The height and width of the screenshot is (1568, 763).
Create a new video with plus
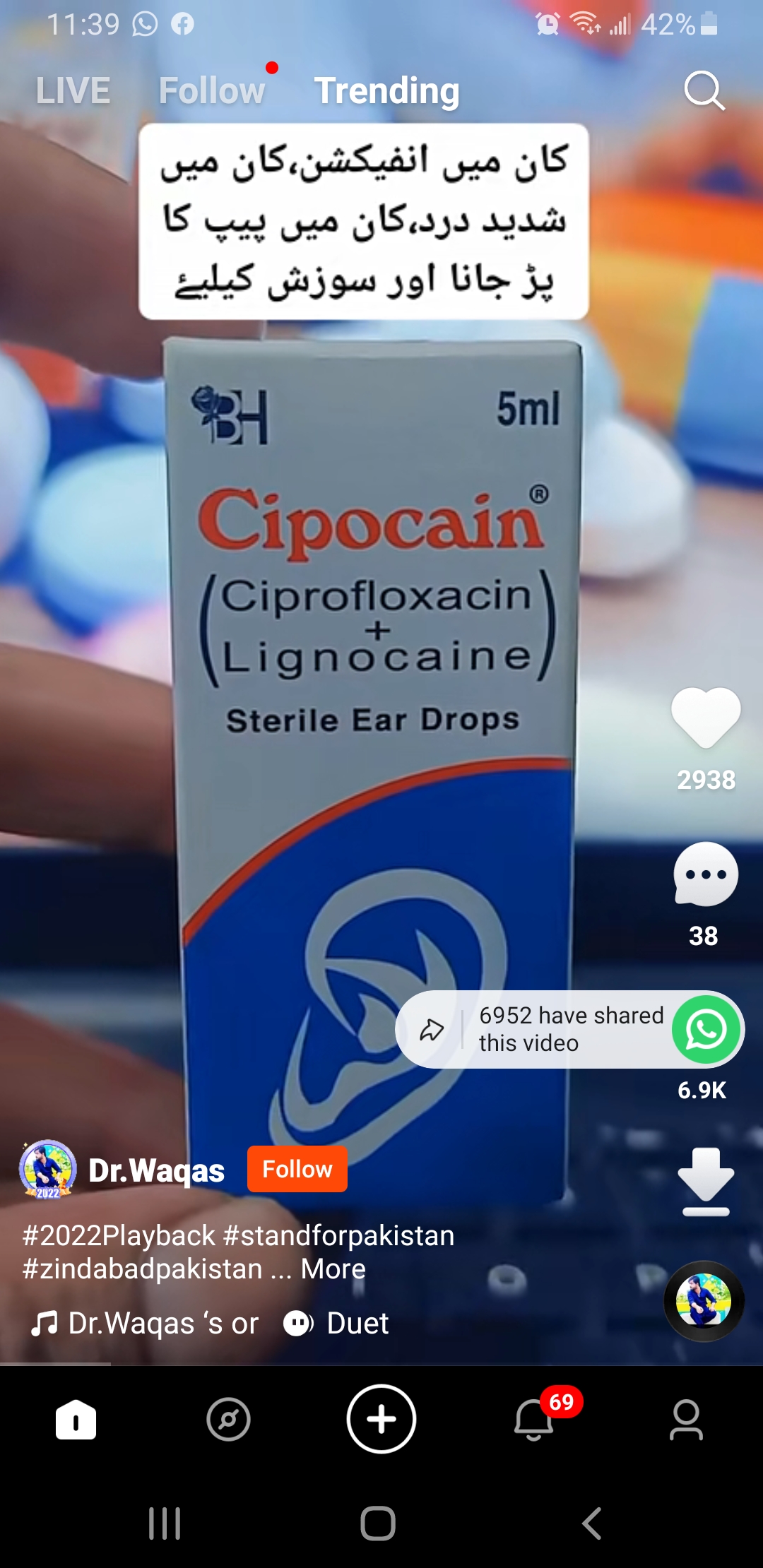(x=381, y=1419)
